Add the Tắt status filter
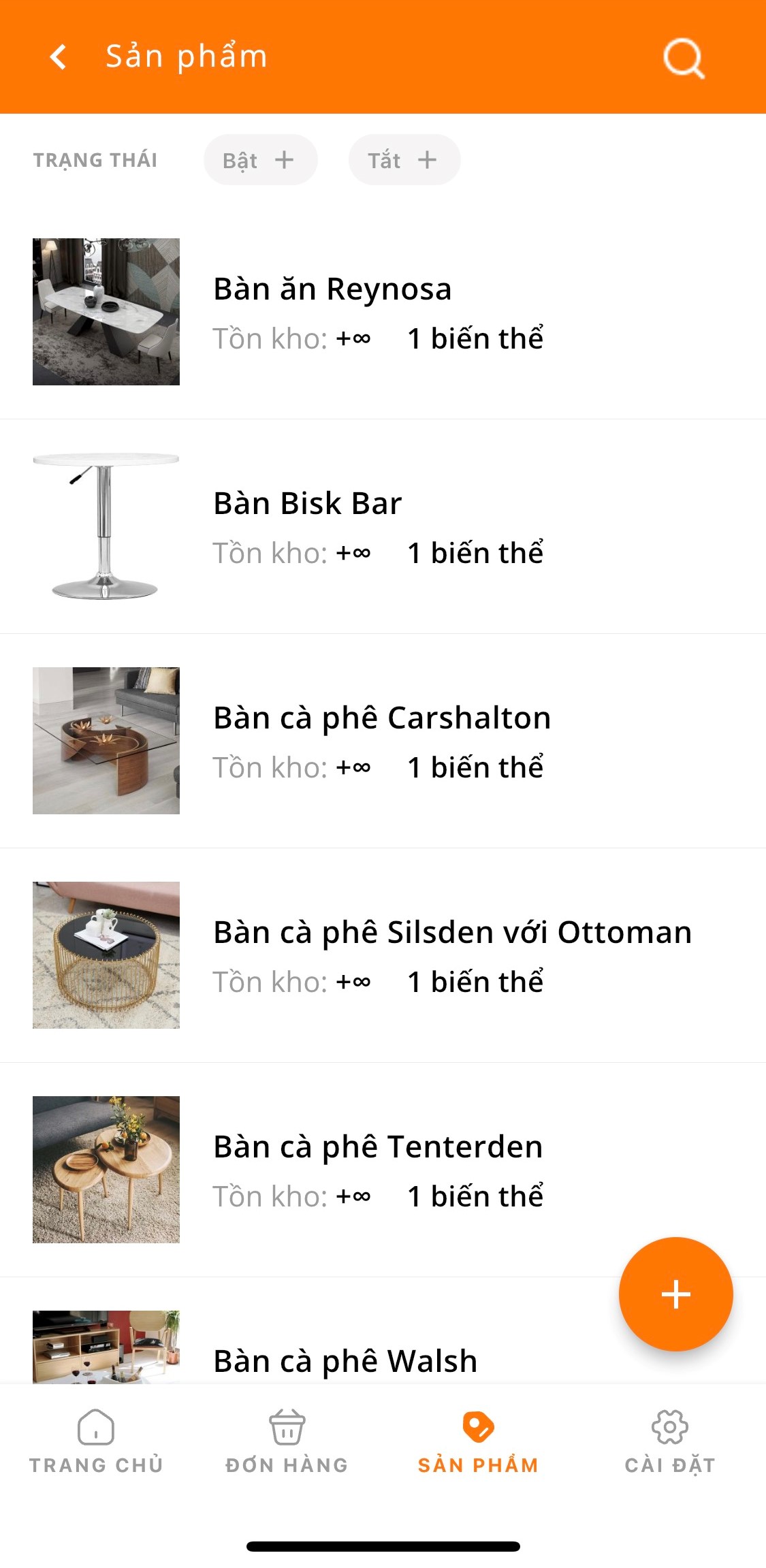The image size is (766, 1568). coord(404,160)
